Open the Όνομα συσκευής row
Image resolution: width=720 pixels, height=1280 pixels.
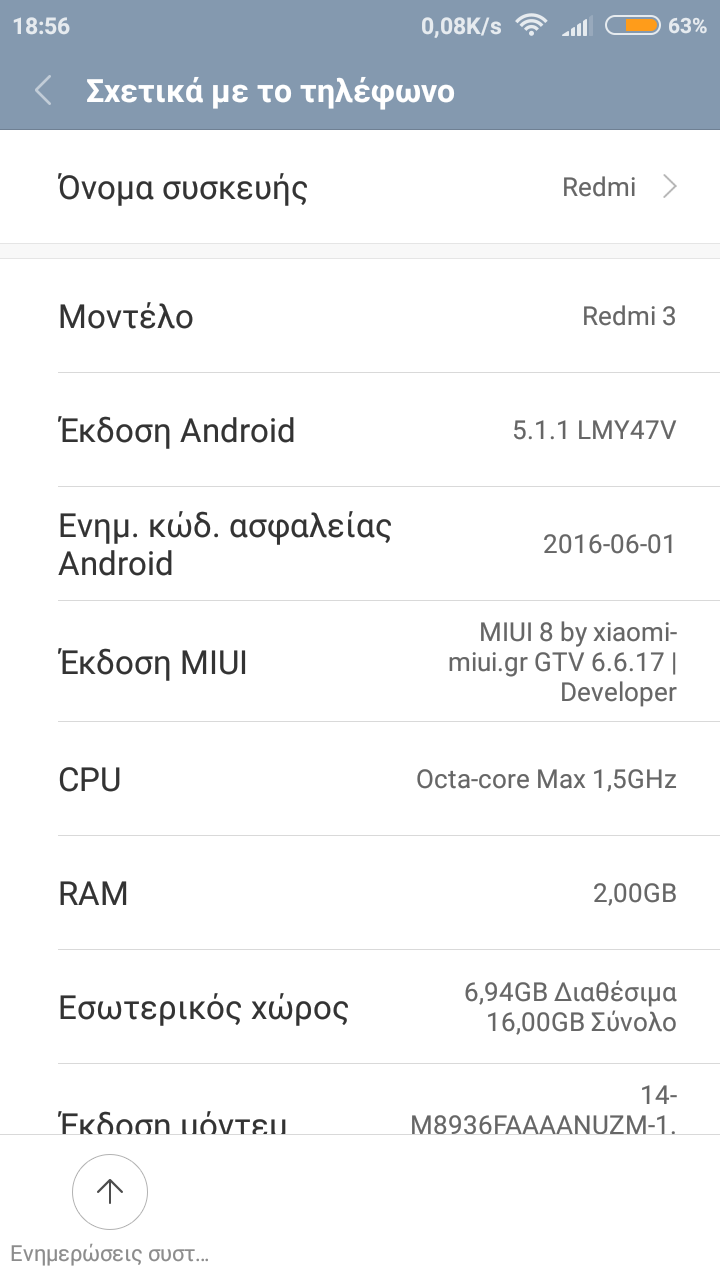click(360, 187)
